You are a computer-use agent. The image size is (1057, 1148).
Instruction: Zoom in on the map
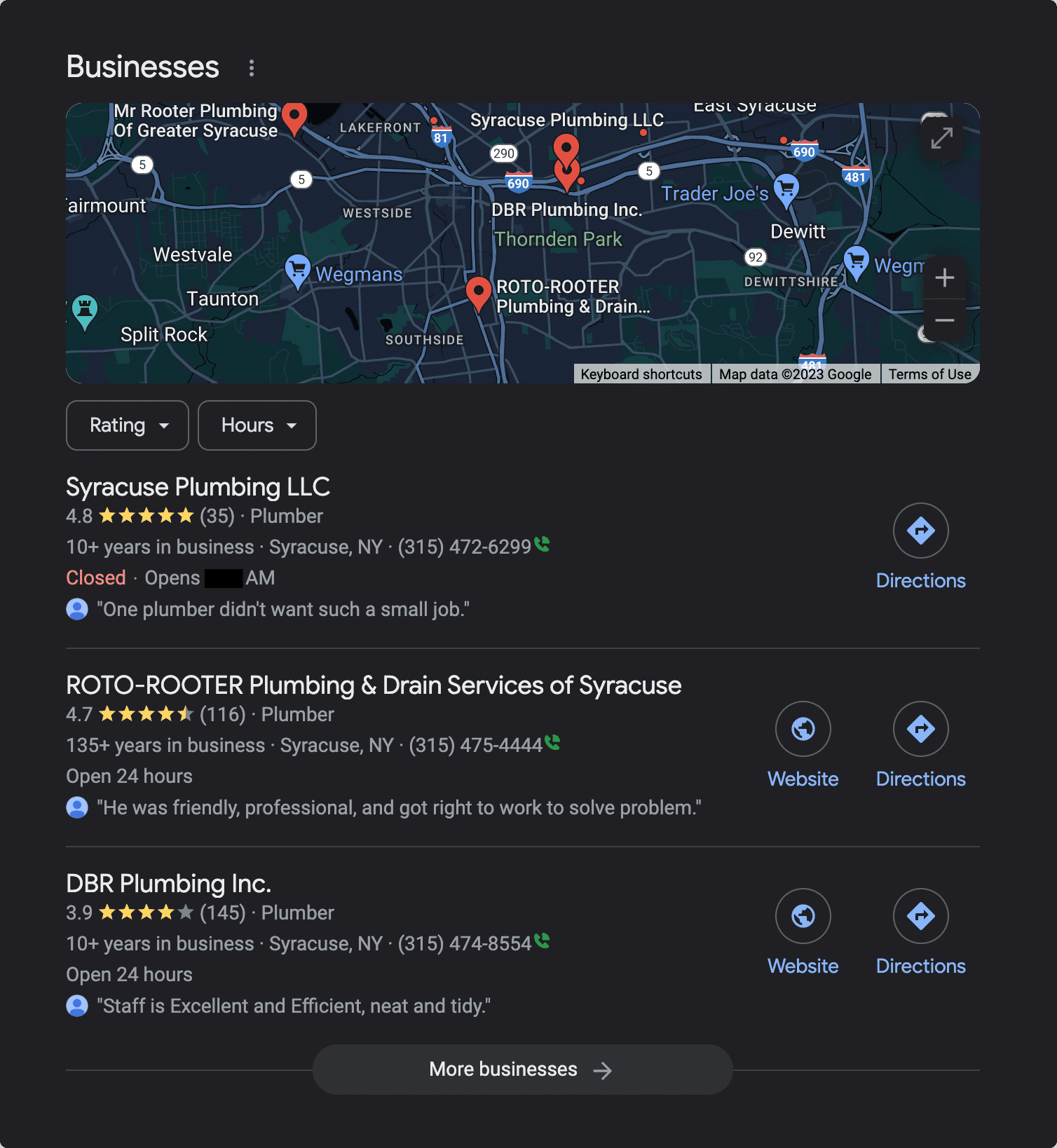(x=944, y=278)
